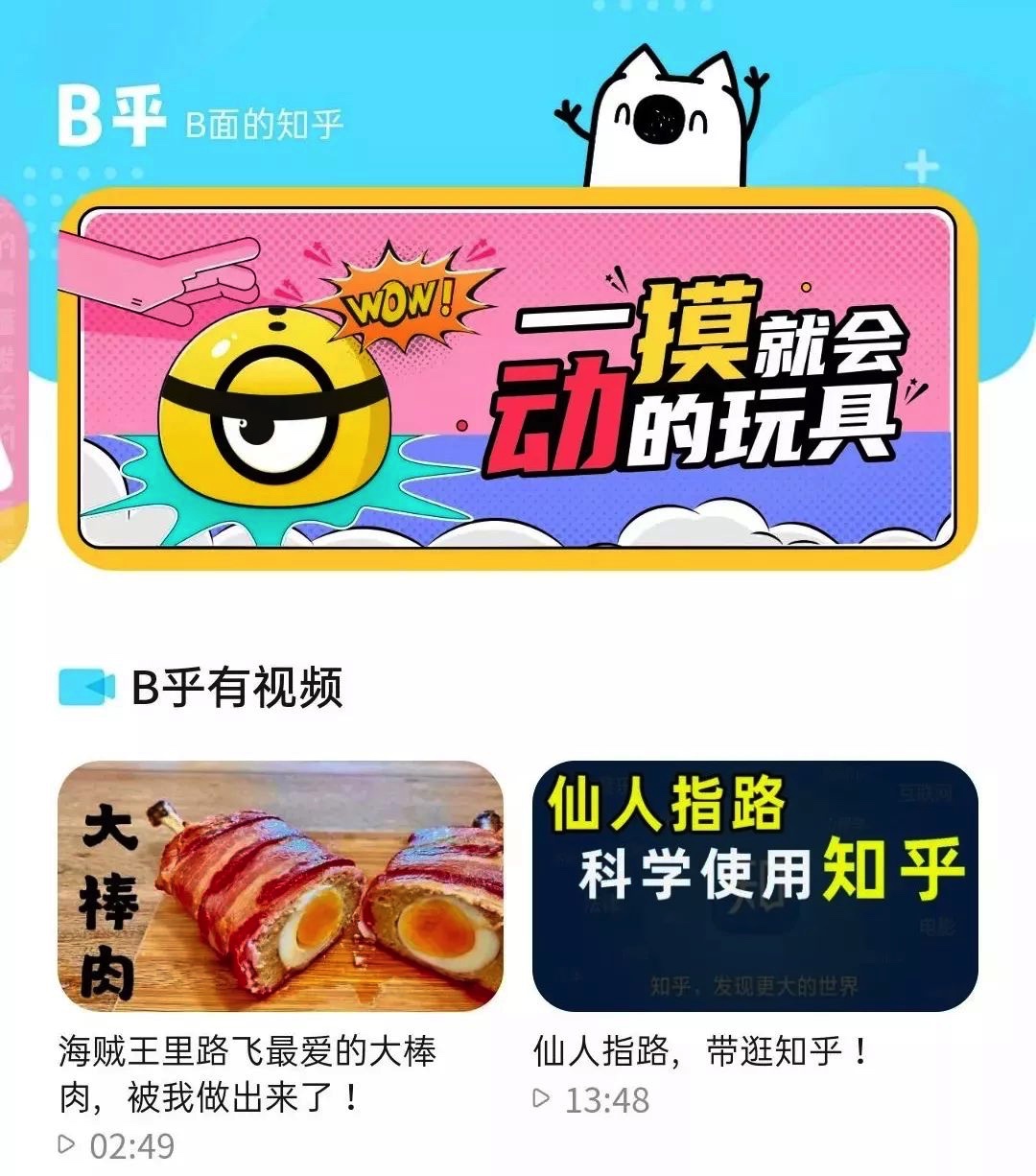Viewport: 1036px width, 1176px height.
Task: Click the plus decoration in the top-right corner
Action: 922,166
